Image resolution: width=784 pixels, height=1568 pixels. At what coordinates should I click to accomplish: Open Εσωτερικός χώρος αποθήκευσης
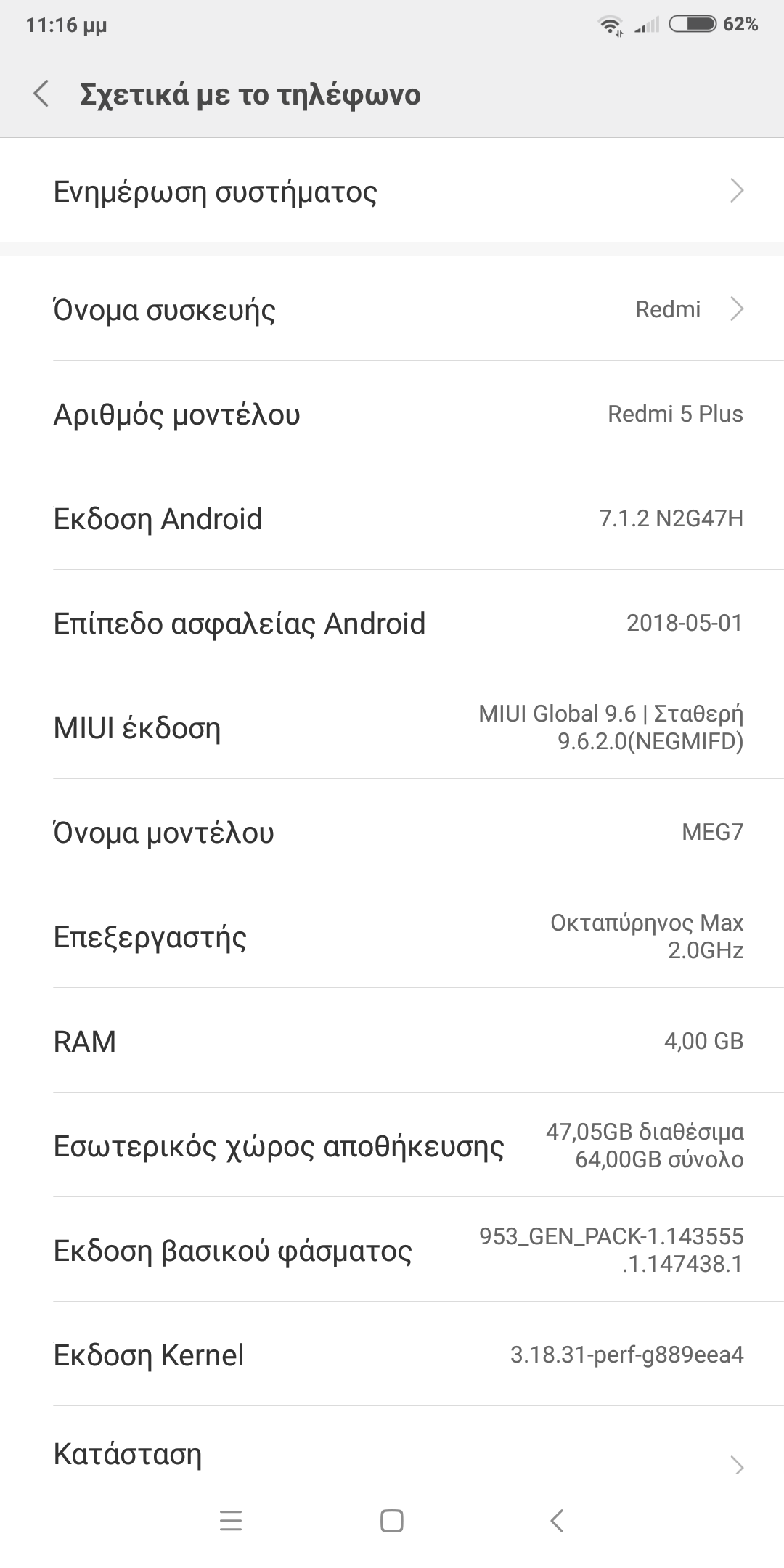(392, 1146)
